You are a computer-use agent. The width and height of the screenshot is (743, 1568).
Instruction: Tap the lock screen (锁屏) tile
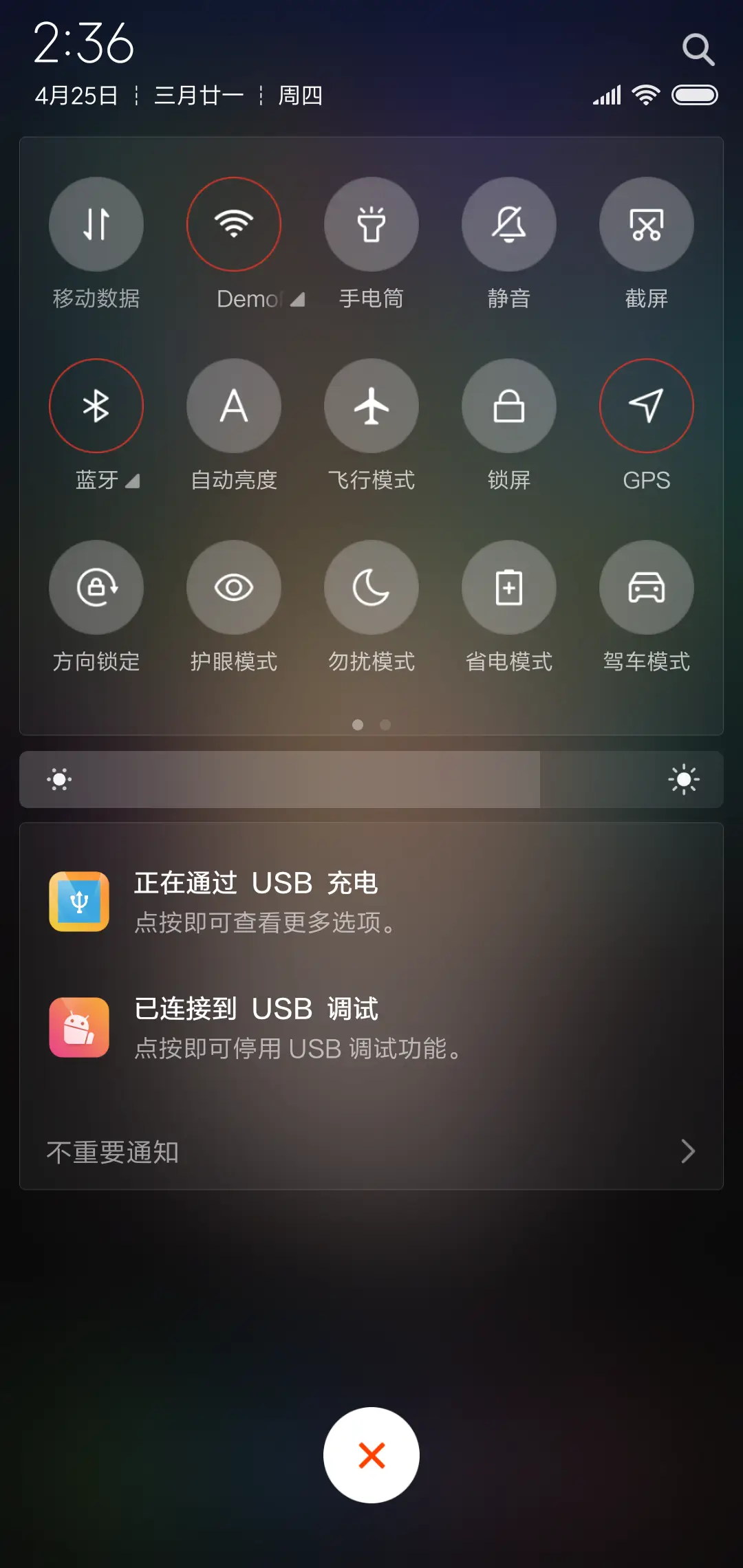click(x=509, y=406)
